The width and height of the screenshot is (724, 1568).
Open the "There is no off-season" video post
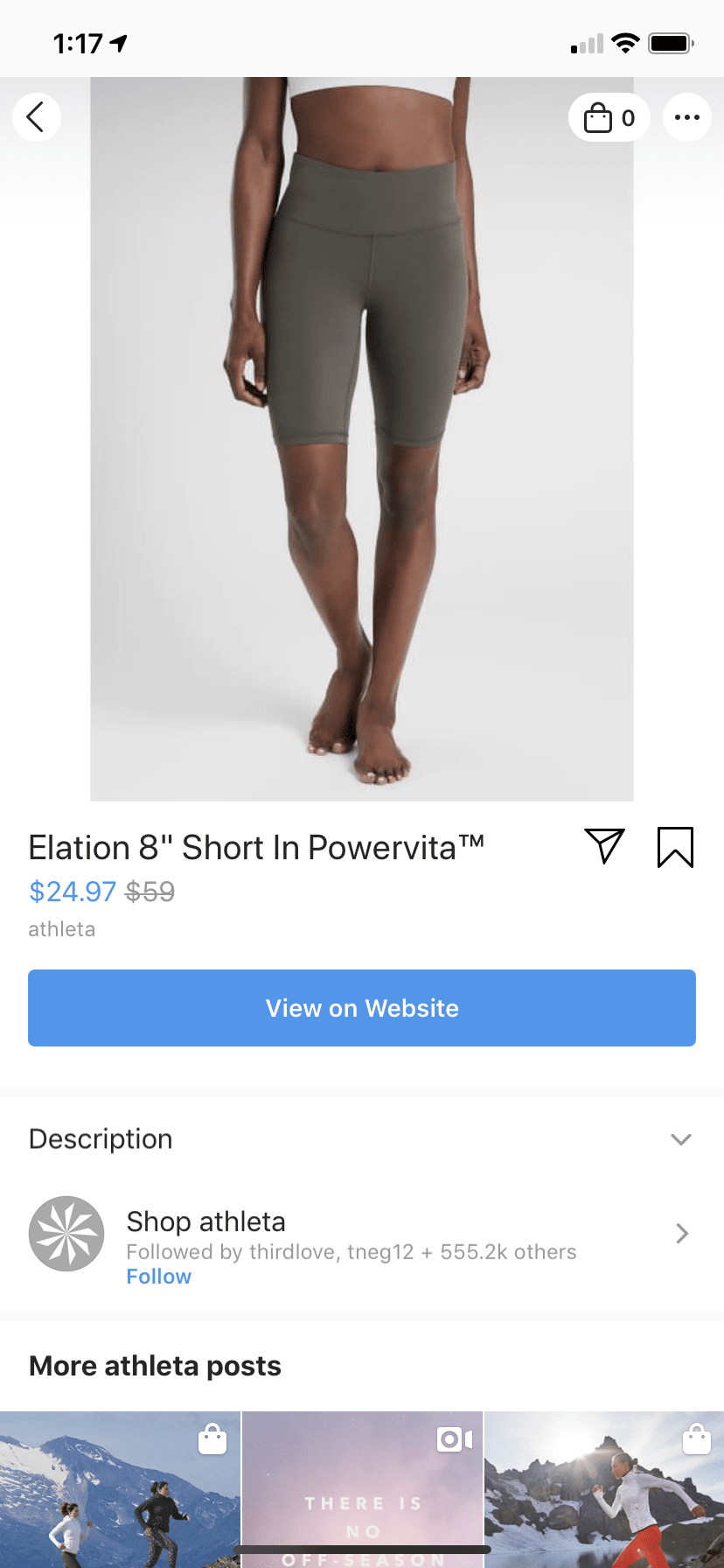coord(362,1489)
